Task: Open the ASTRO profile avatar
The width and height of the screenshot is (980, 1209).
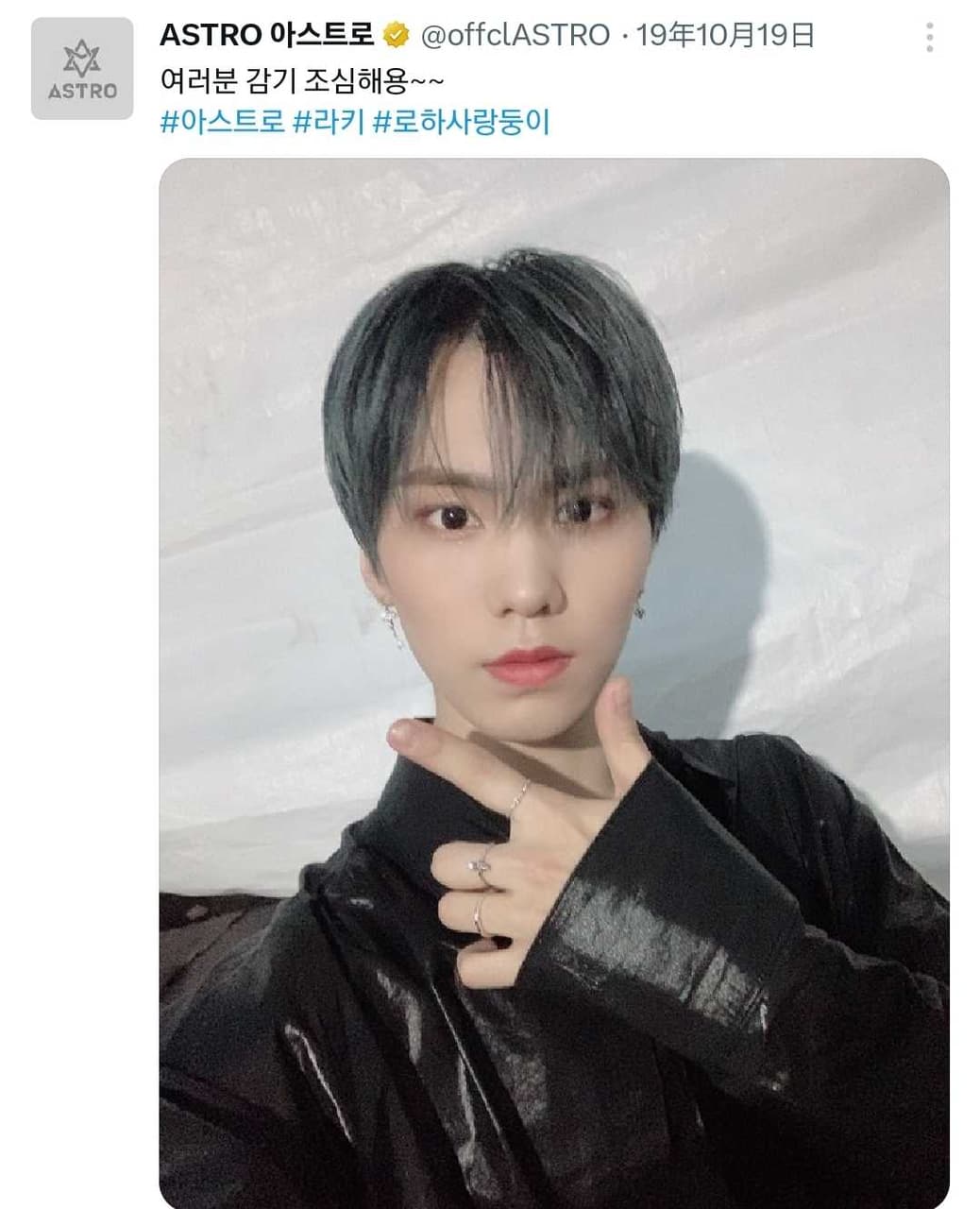Action: click(82, 69)
